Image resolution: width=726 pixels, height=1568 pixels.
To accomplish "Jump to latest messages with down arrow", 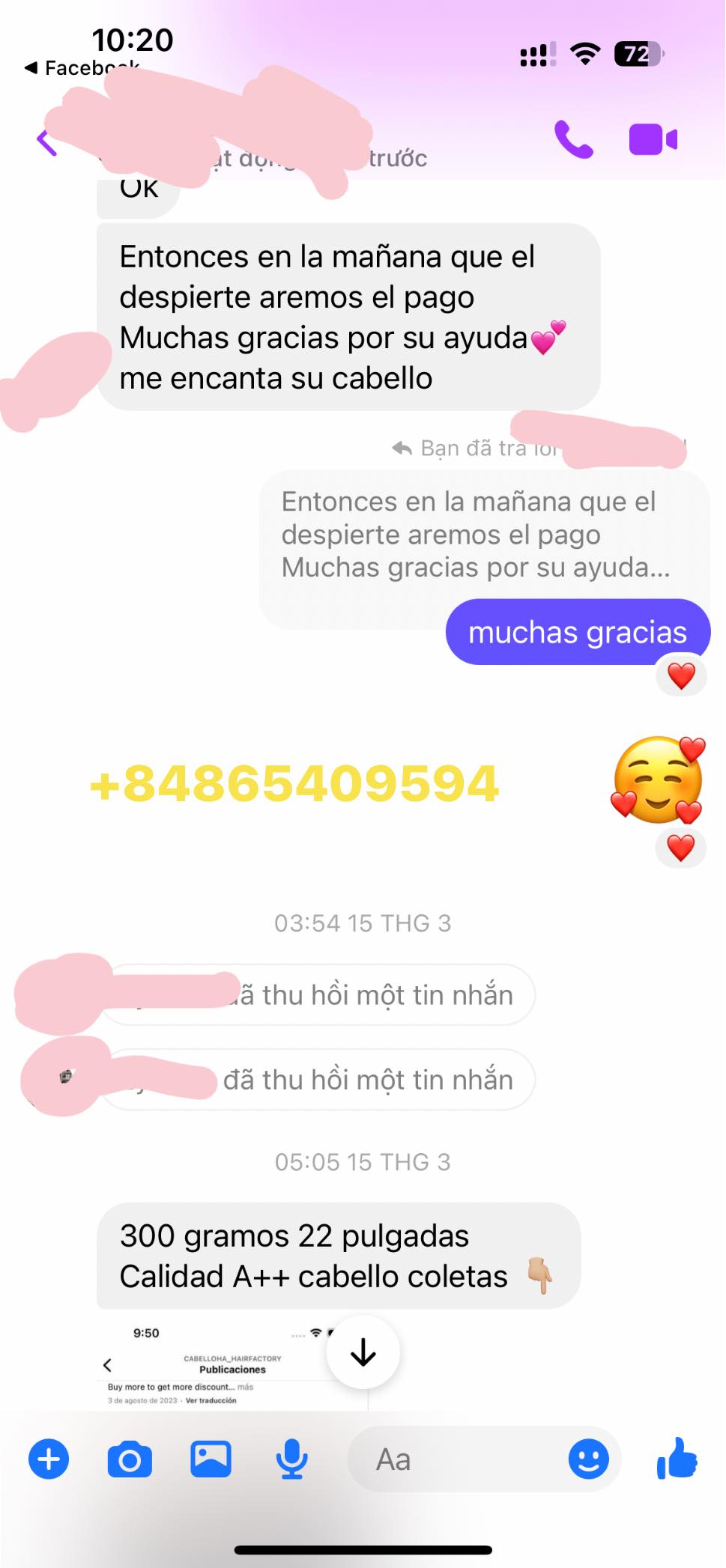I will pyautogui.click(x=363, y=1352).
